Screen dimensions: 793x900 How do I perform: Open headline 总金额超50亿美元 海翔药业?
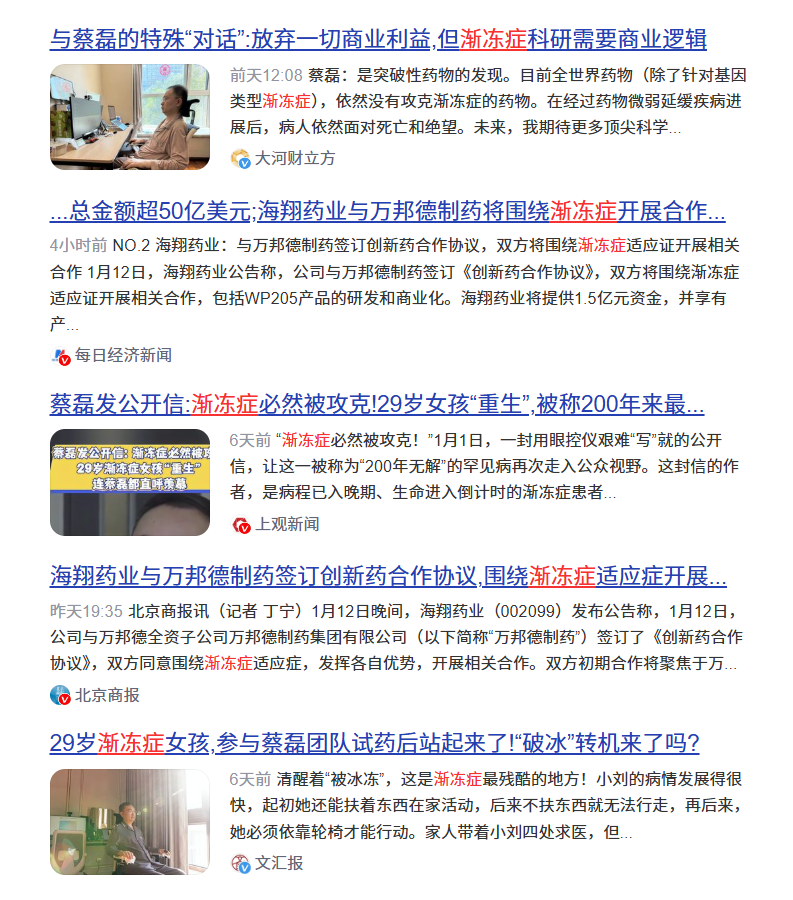point(387,212)
